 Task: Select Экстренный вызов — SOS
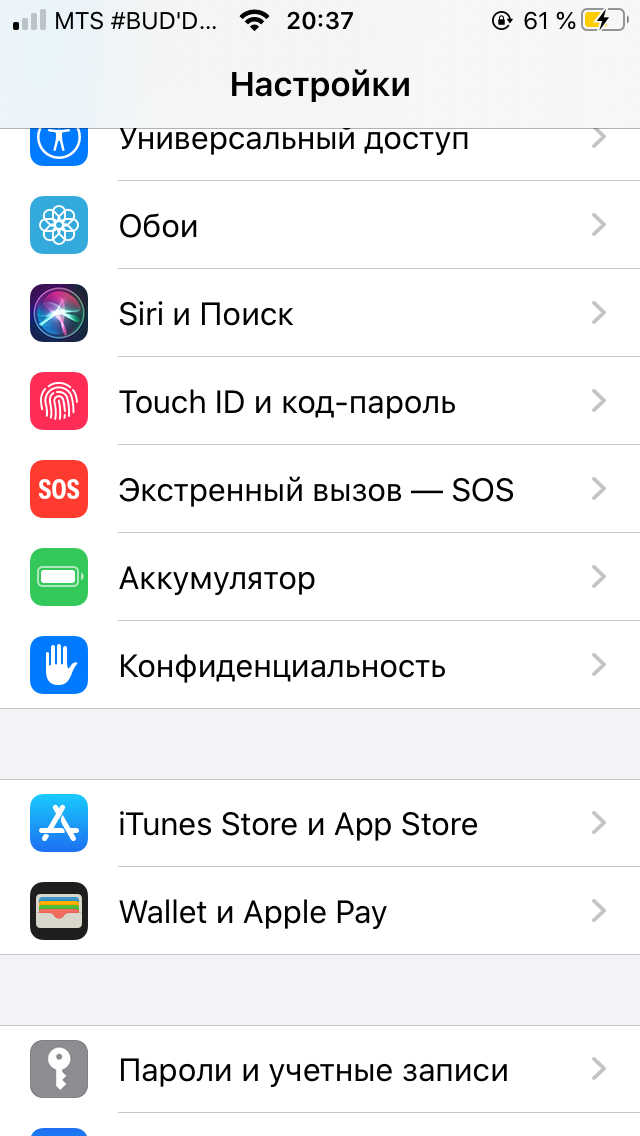(320, 490)
